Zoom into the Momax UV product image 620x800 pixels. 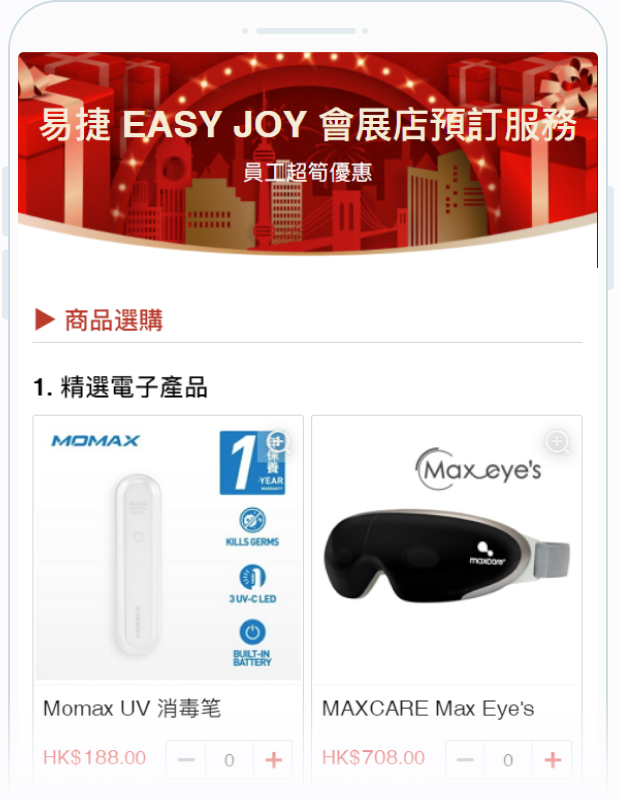coord(278,442)
